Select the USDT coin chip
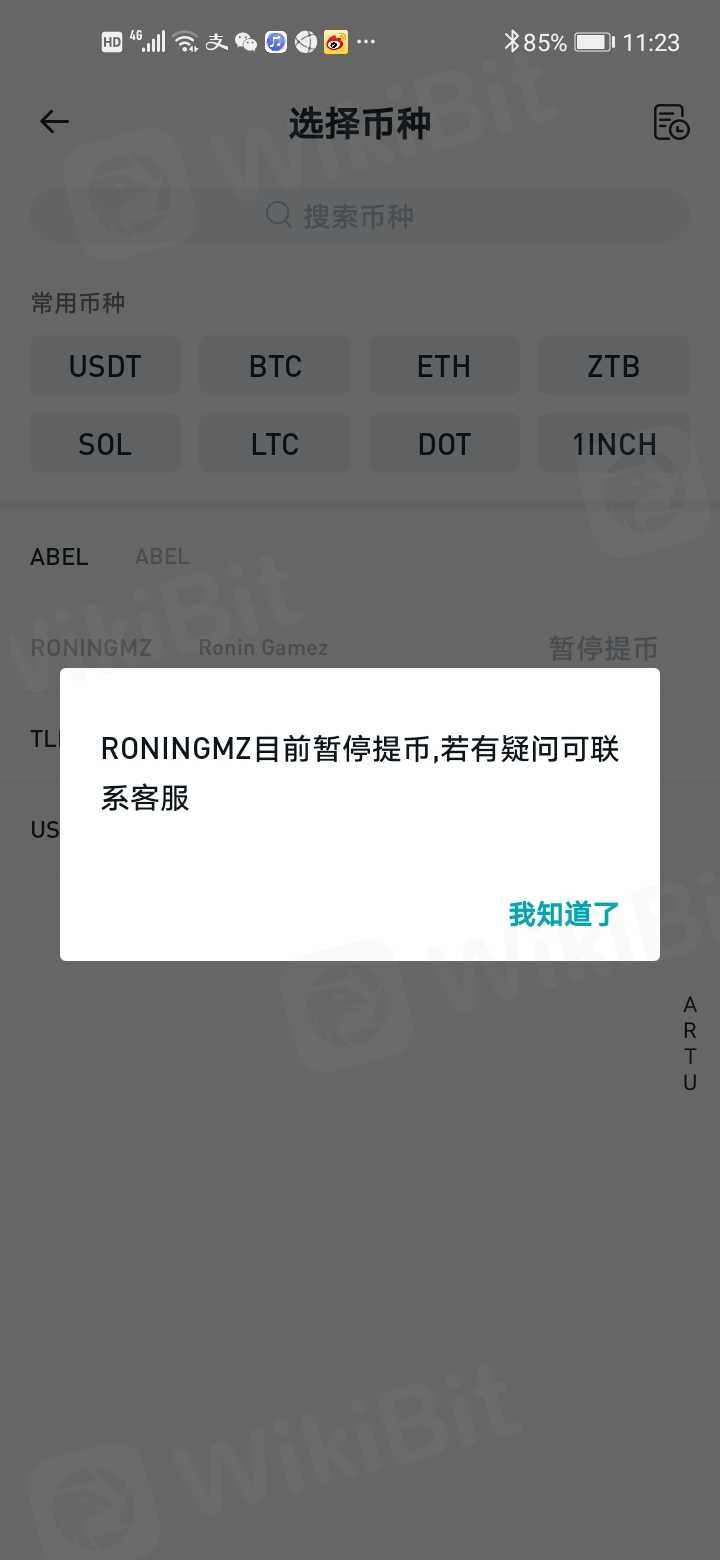720x1560 pixels. click(105, 366)
